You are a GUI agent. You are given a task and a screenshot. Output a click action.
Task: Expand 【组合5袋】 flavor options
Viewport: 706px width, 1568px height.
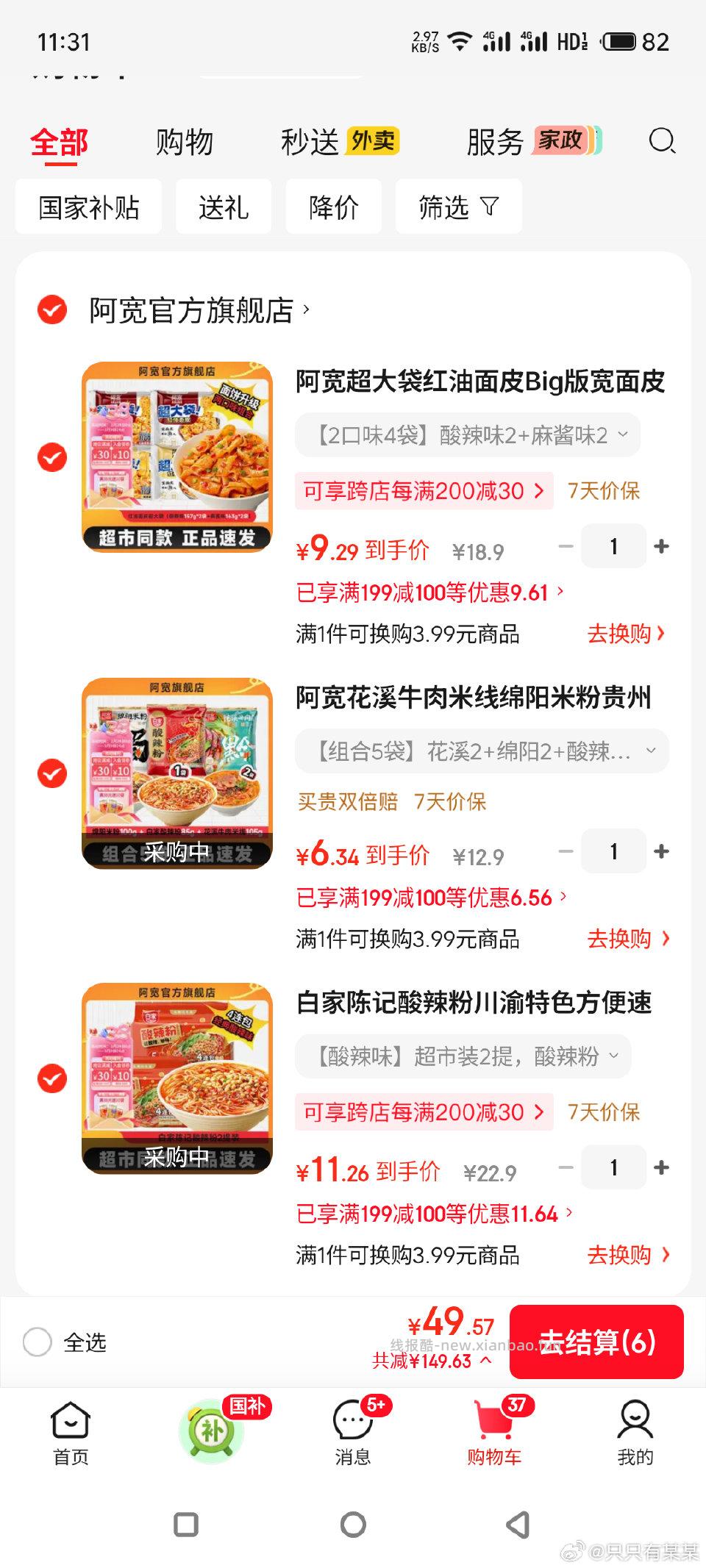pyautogui.click(x=482, y=751)
